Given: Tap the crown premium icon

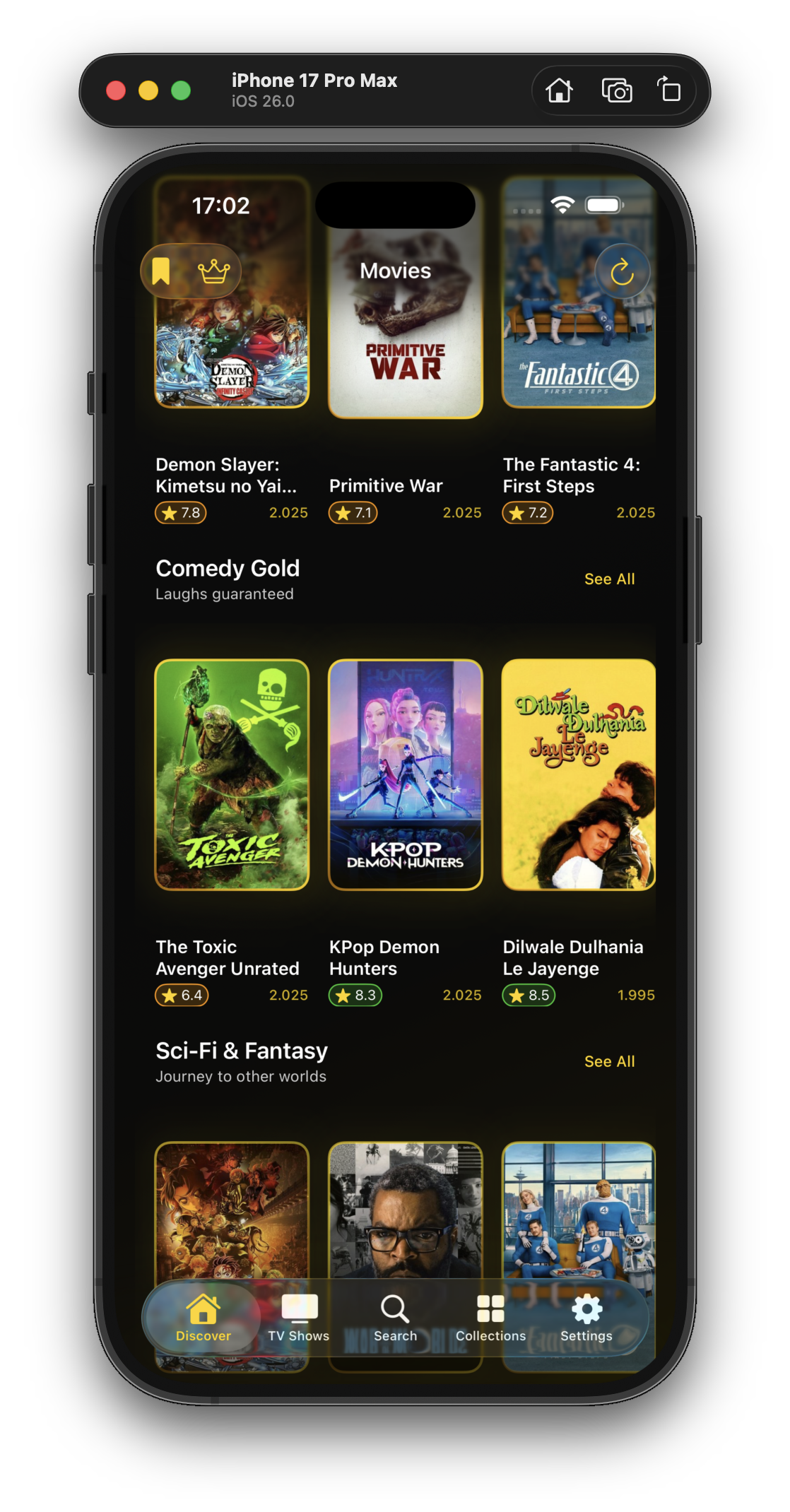Looking at the screenshot, I should pyautogui.click(x=213, y=271).
